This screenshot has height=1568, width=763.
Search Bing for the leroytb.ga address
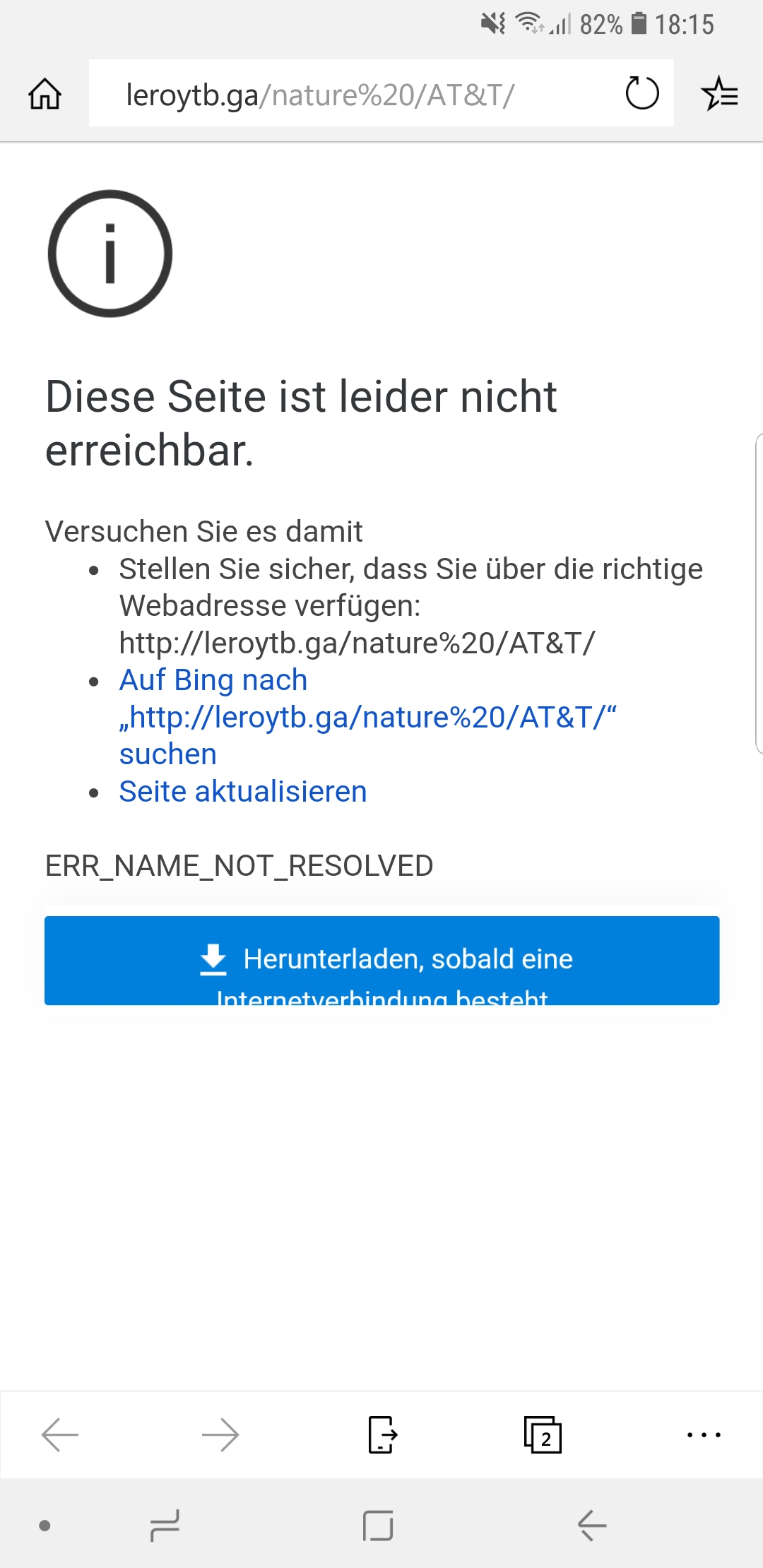click(x=367, y=717)
